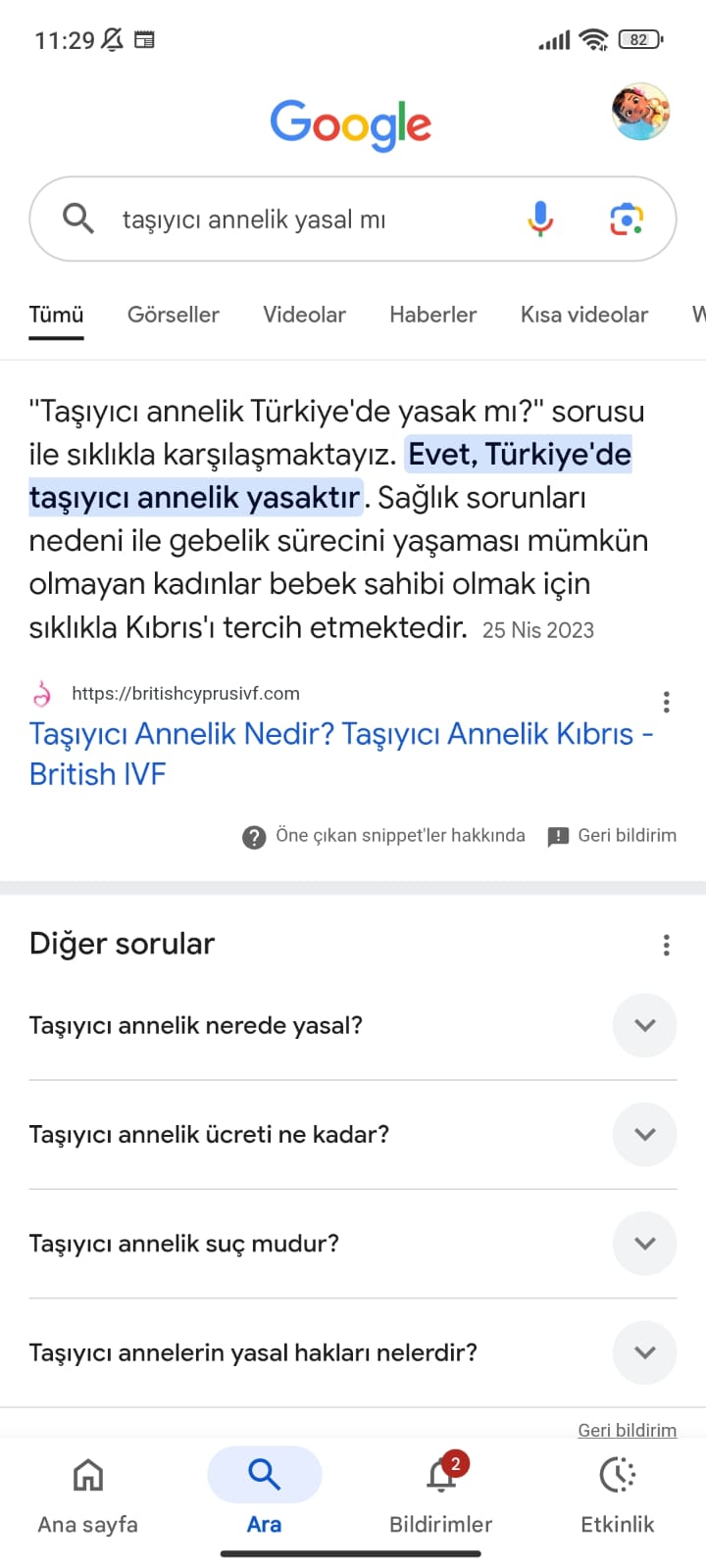
Task: Open the British IVF result link
Action: click(340, 754)
